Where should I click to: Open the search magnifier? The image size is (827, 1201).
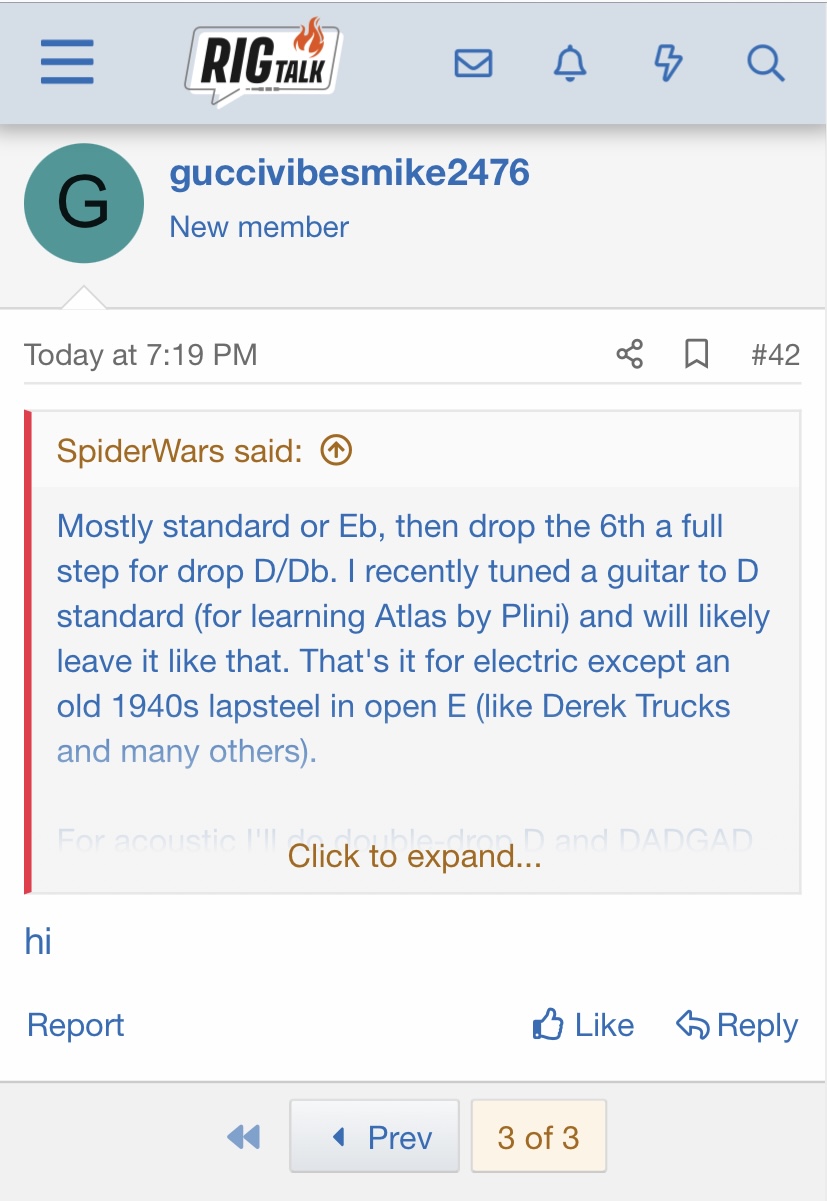click(x=765, y=64)
